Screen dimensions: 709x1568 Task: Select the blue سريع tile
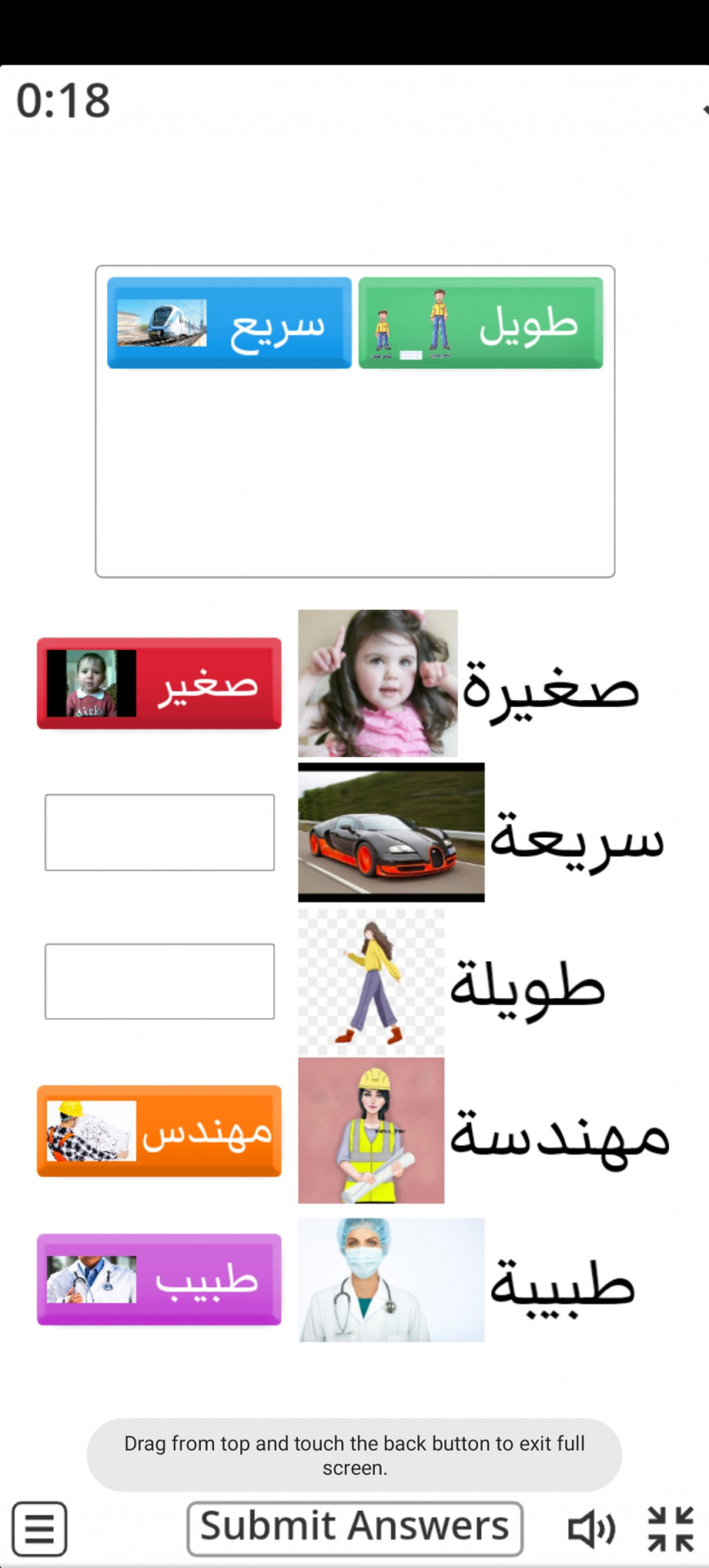point(230,323)
